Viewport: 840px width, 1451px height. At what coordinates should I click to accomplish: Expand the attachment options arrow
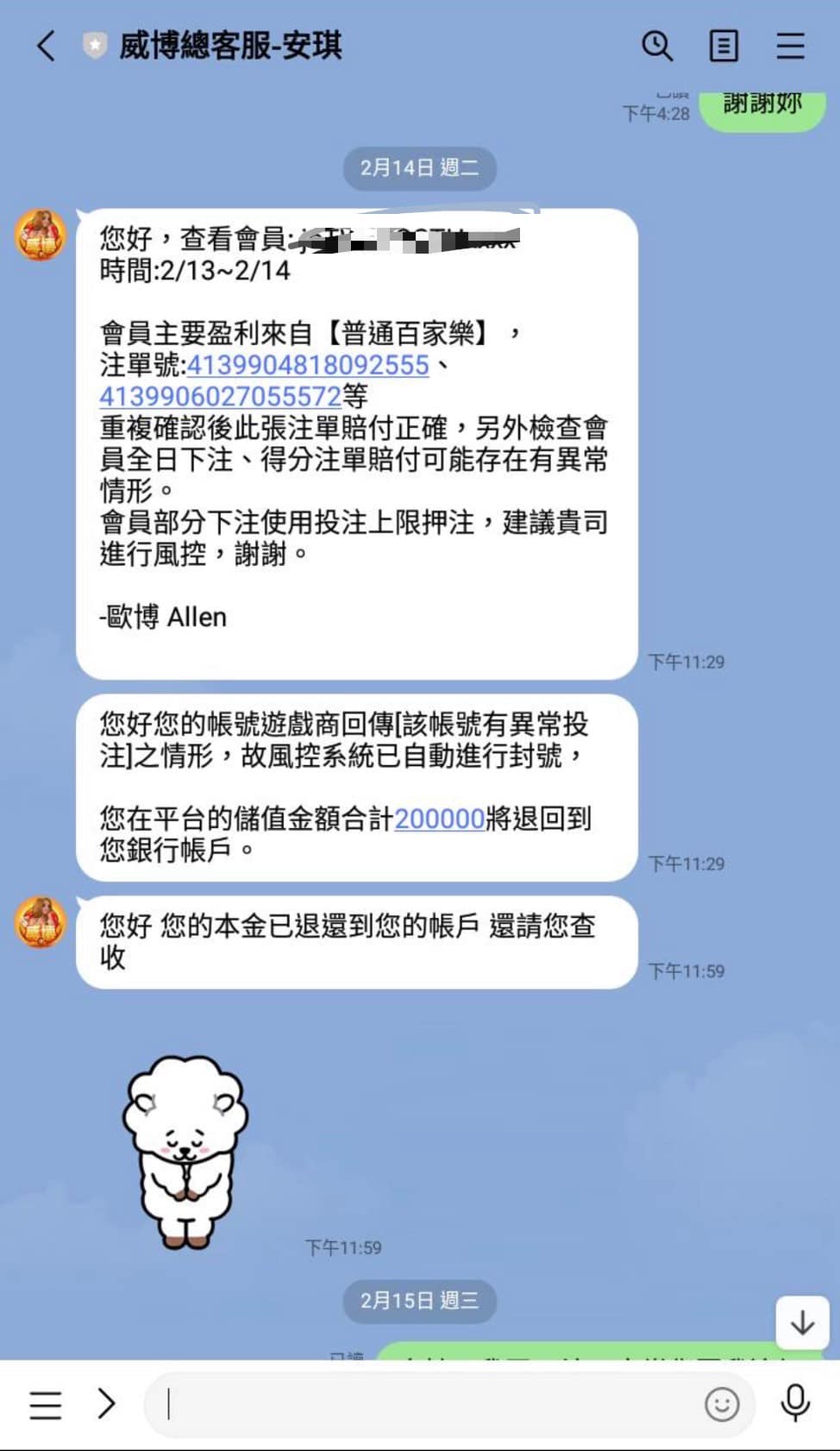pos(106,1404)
